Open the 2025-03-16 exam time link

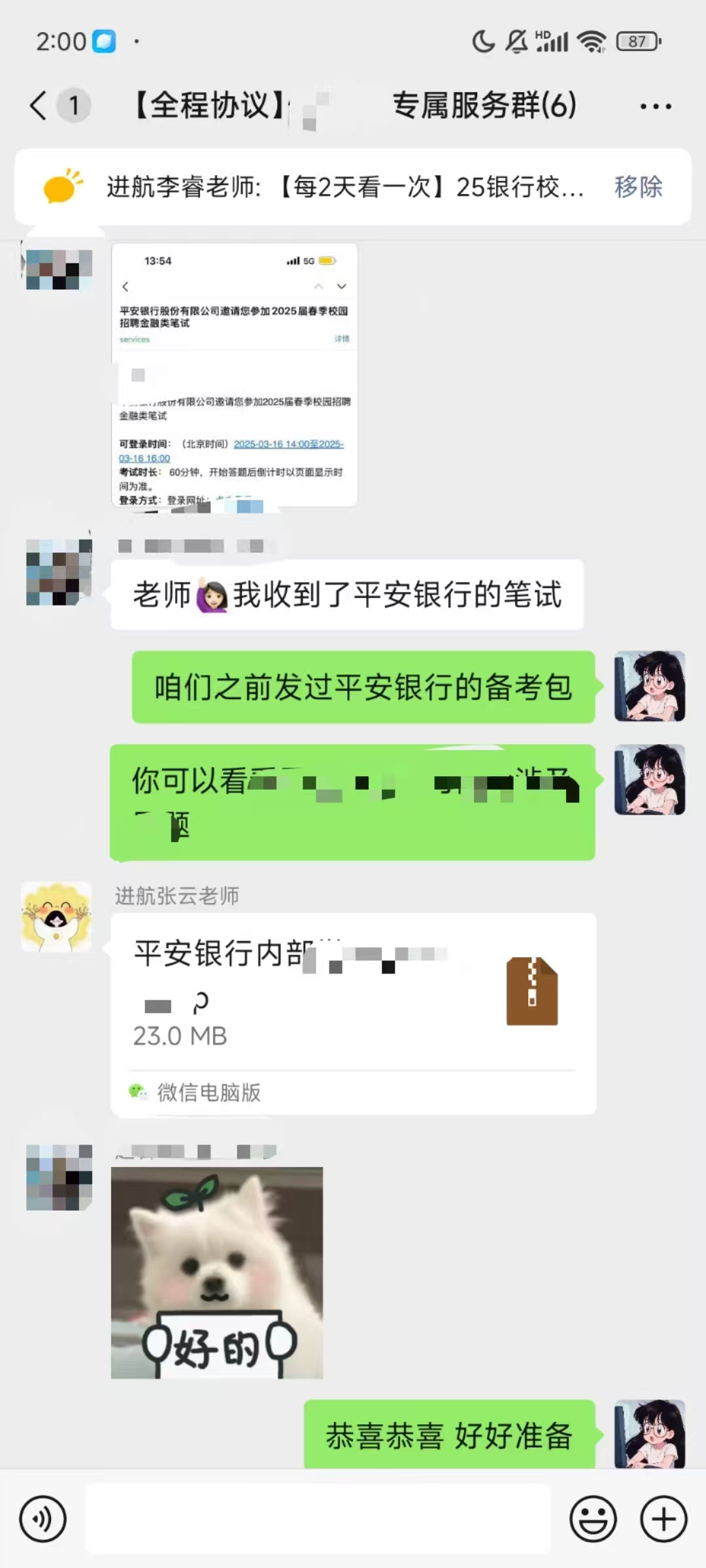pyautogui.click(x=290, y=443)
